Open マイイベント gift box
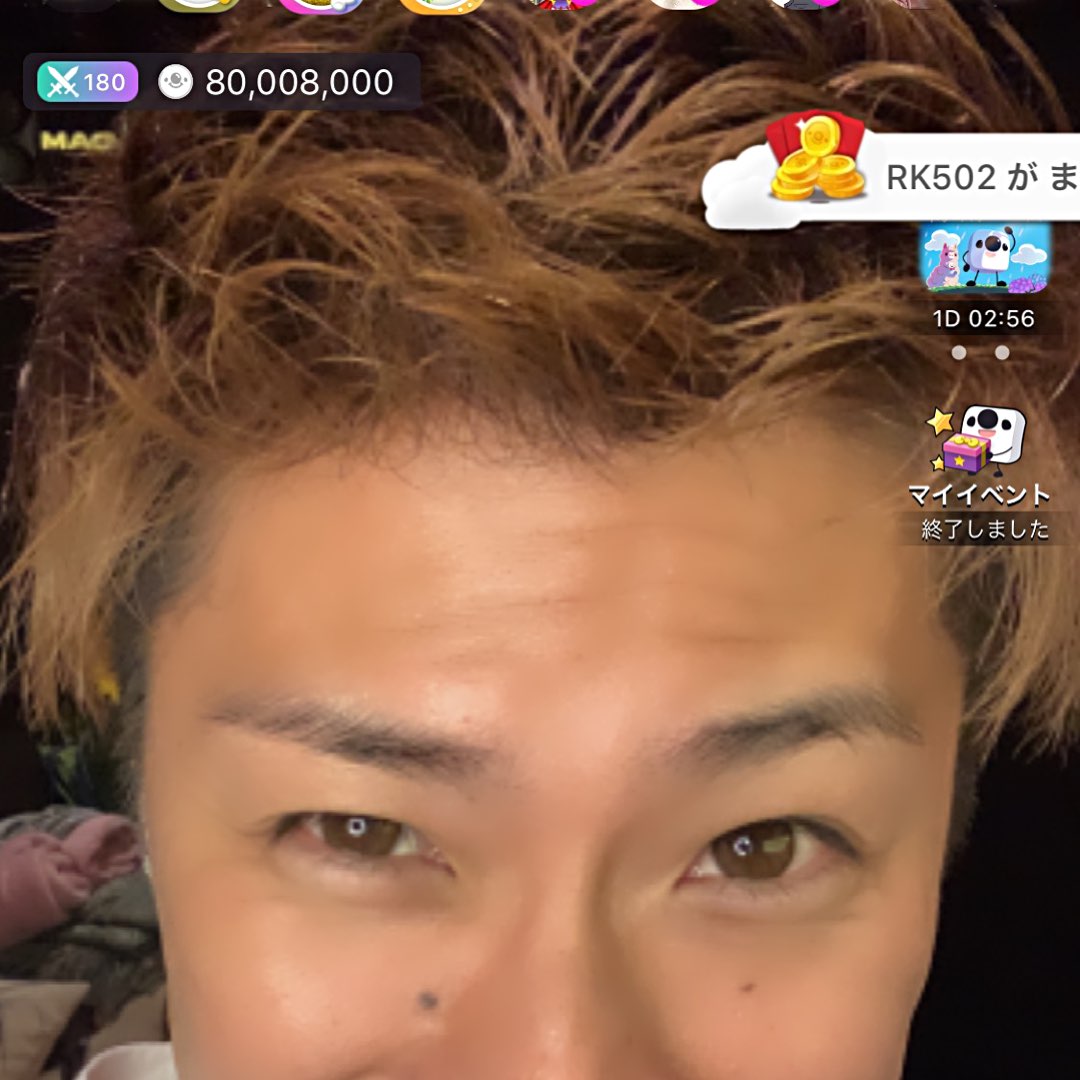1080x1080 pixels. (978, 441)
